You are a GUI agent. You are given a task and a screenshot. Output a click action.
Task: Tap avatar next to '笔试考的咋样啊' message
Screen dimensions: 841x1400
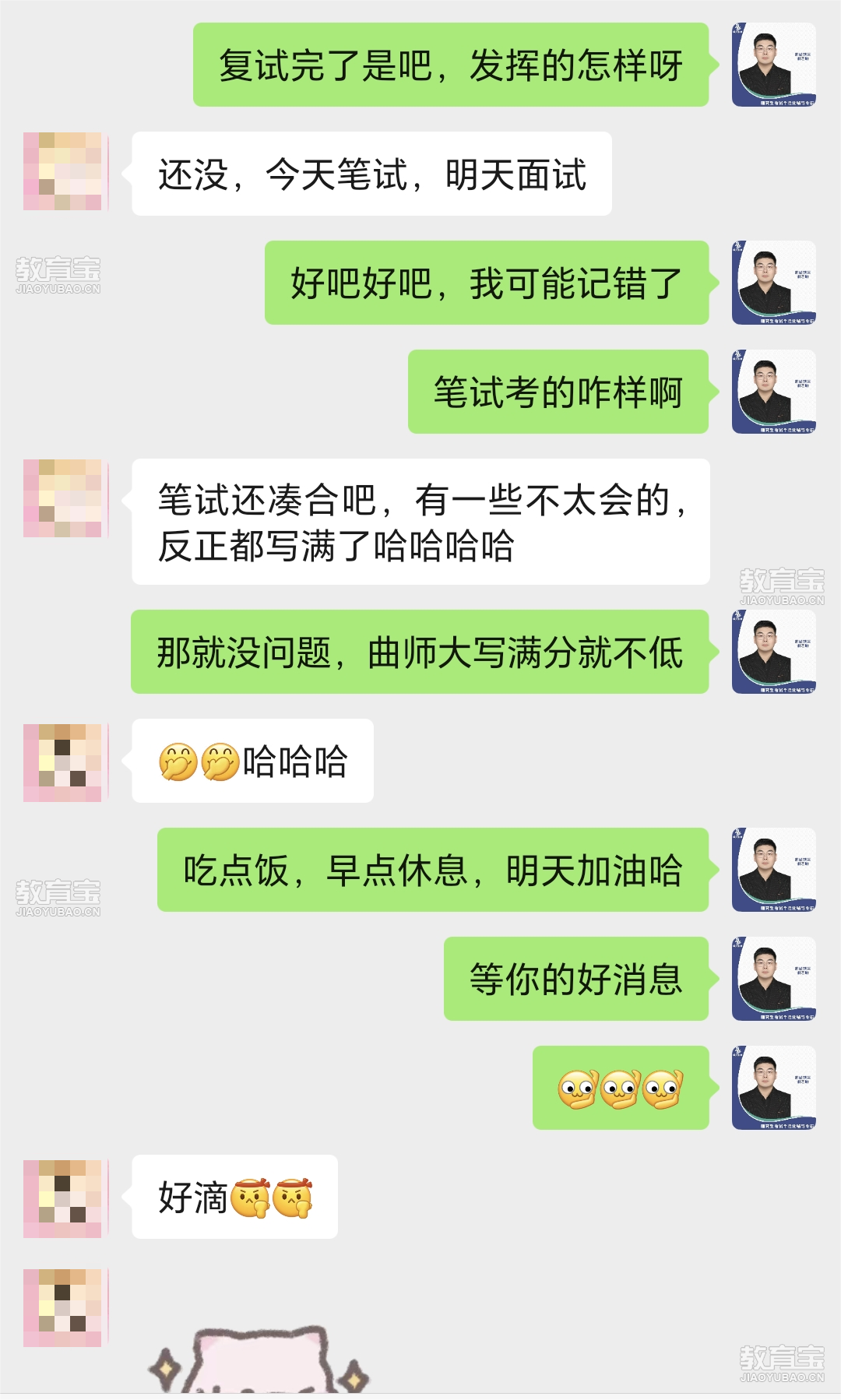click(773, 392)
